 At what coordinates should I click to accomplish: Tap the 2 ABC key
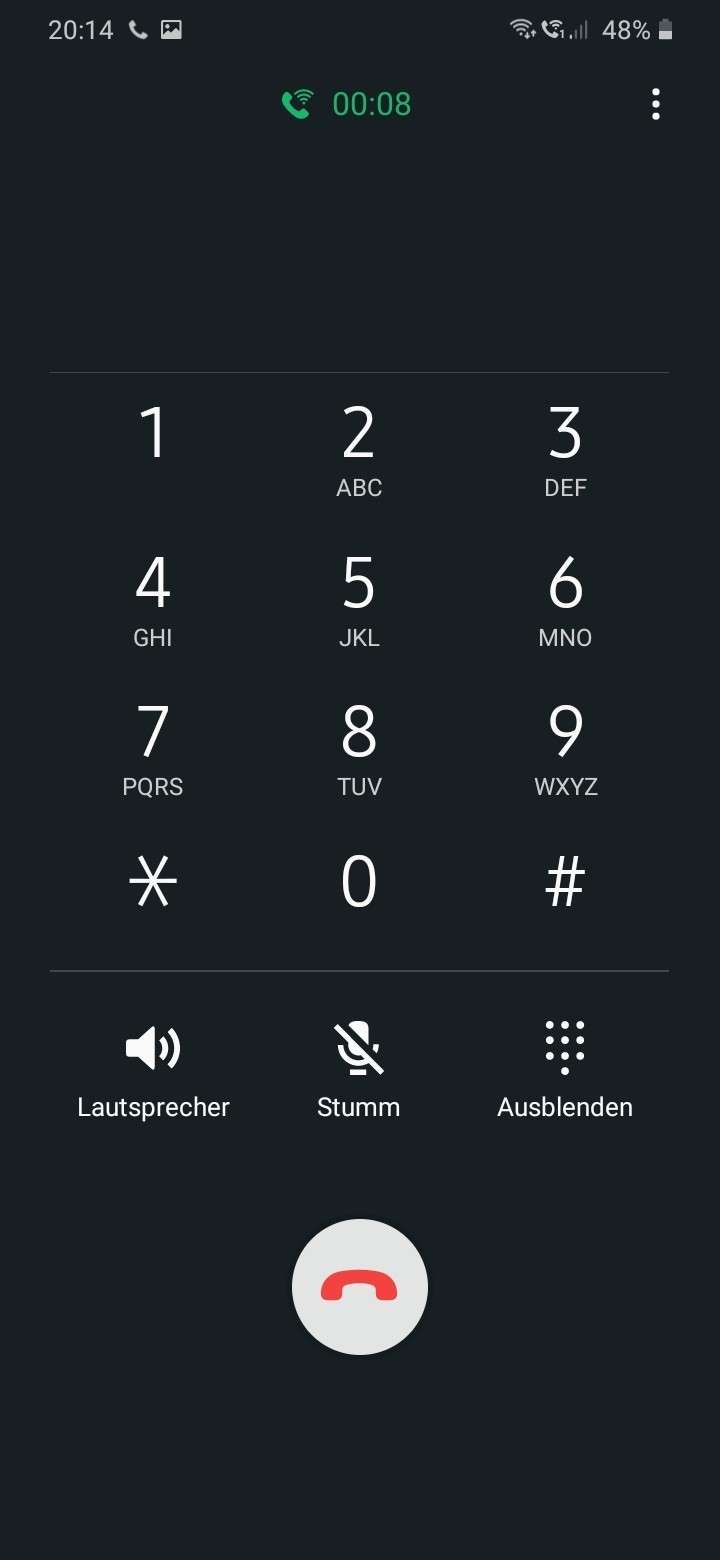point(359,447)
